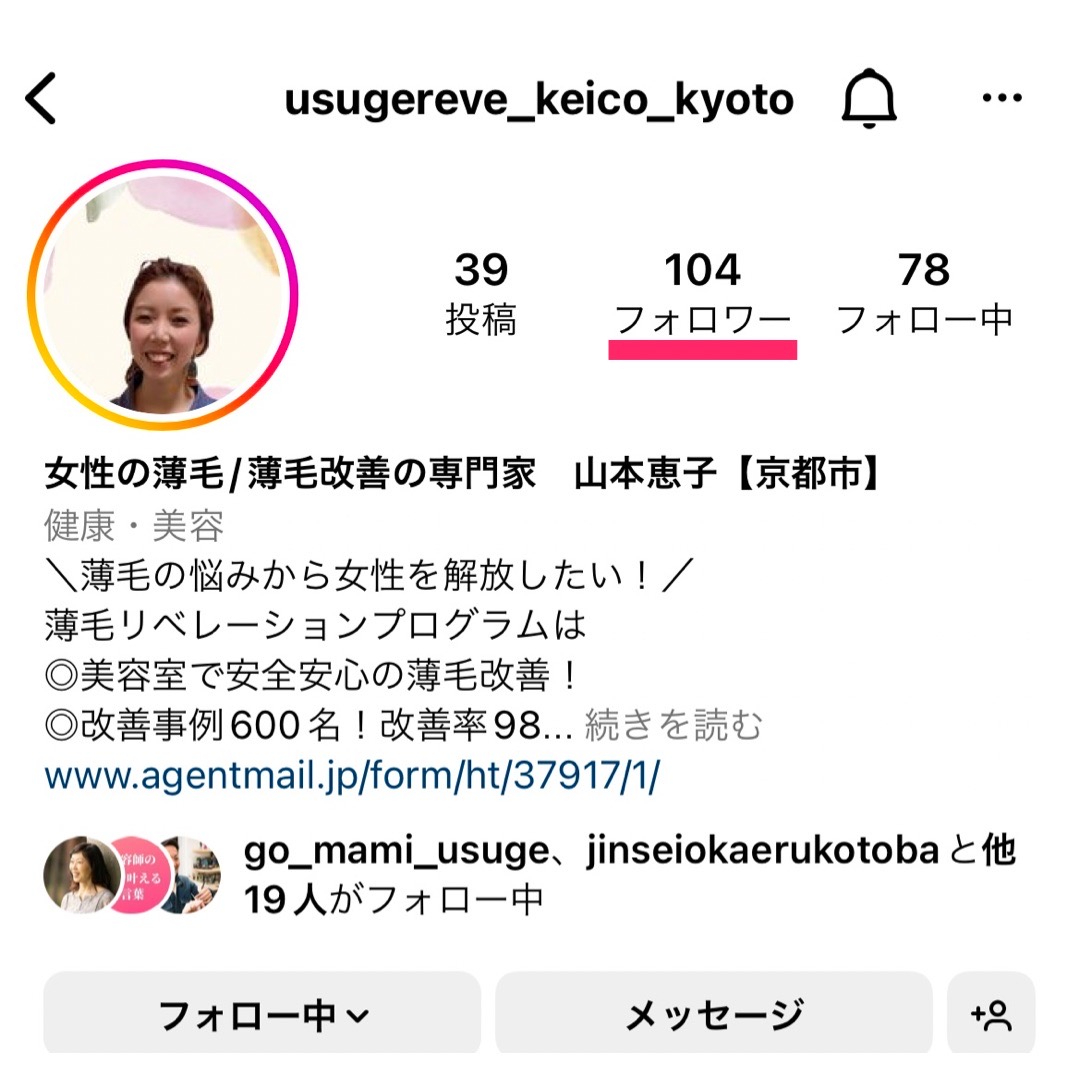The height and width of the screenshot is (1080, 1080).
Task: Open the notifications bell for this profile
Action: point(869,99)
